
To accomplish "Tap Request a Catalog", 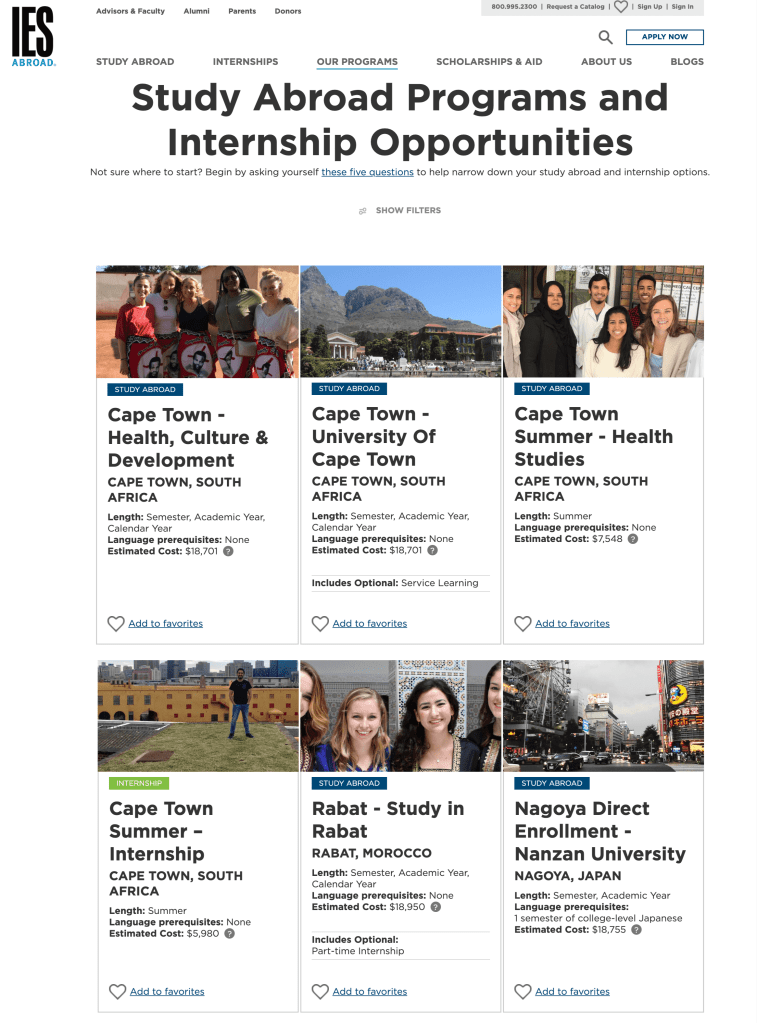I will [x=575, y=7].
